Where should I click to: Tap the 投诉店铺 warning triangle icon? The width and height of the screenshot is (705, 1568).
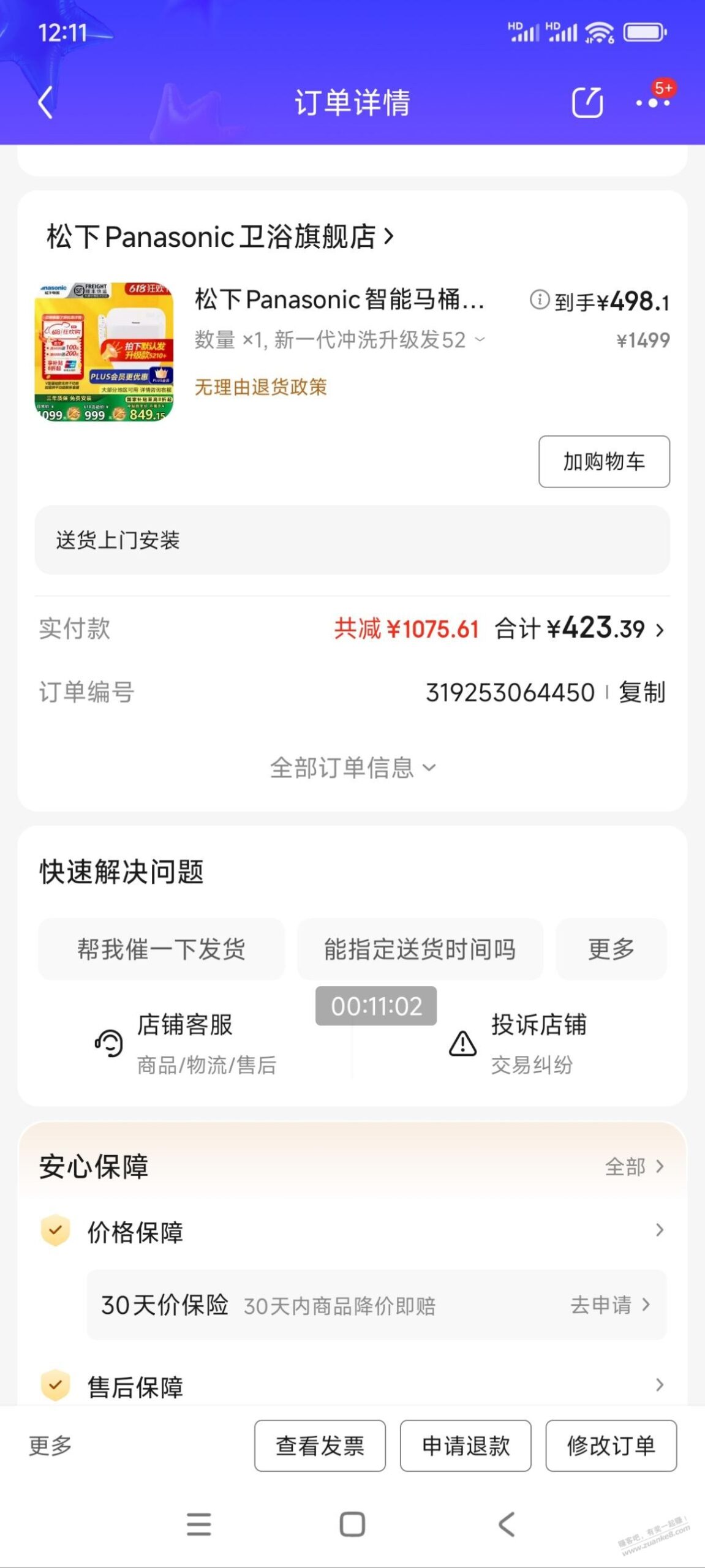pyautogui.click(x=462, y=1044)
